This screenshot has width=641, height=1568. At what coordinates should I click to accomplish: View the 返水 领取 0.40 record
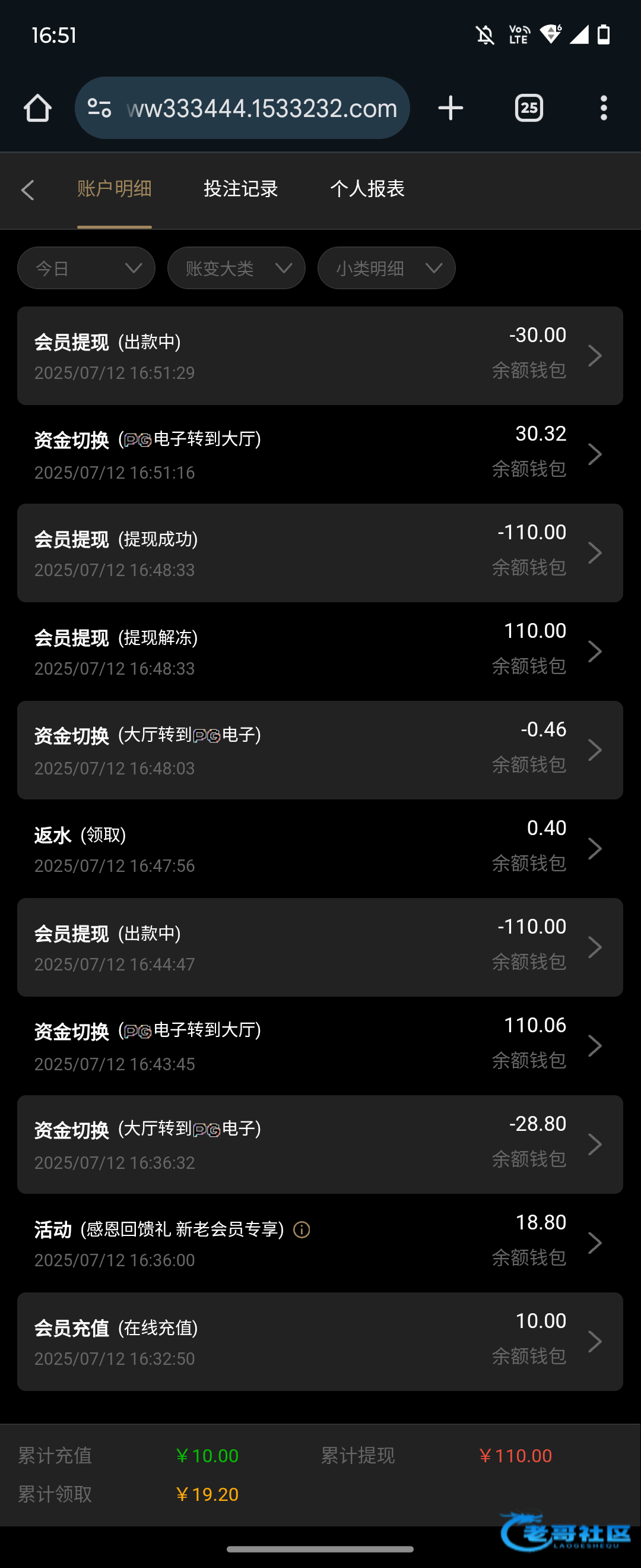pos(320,849)
